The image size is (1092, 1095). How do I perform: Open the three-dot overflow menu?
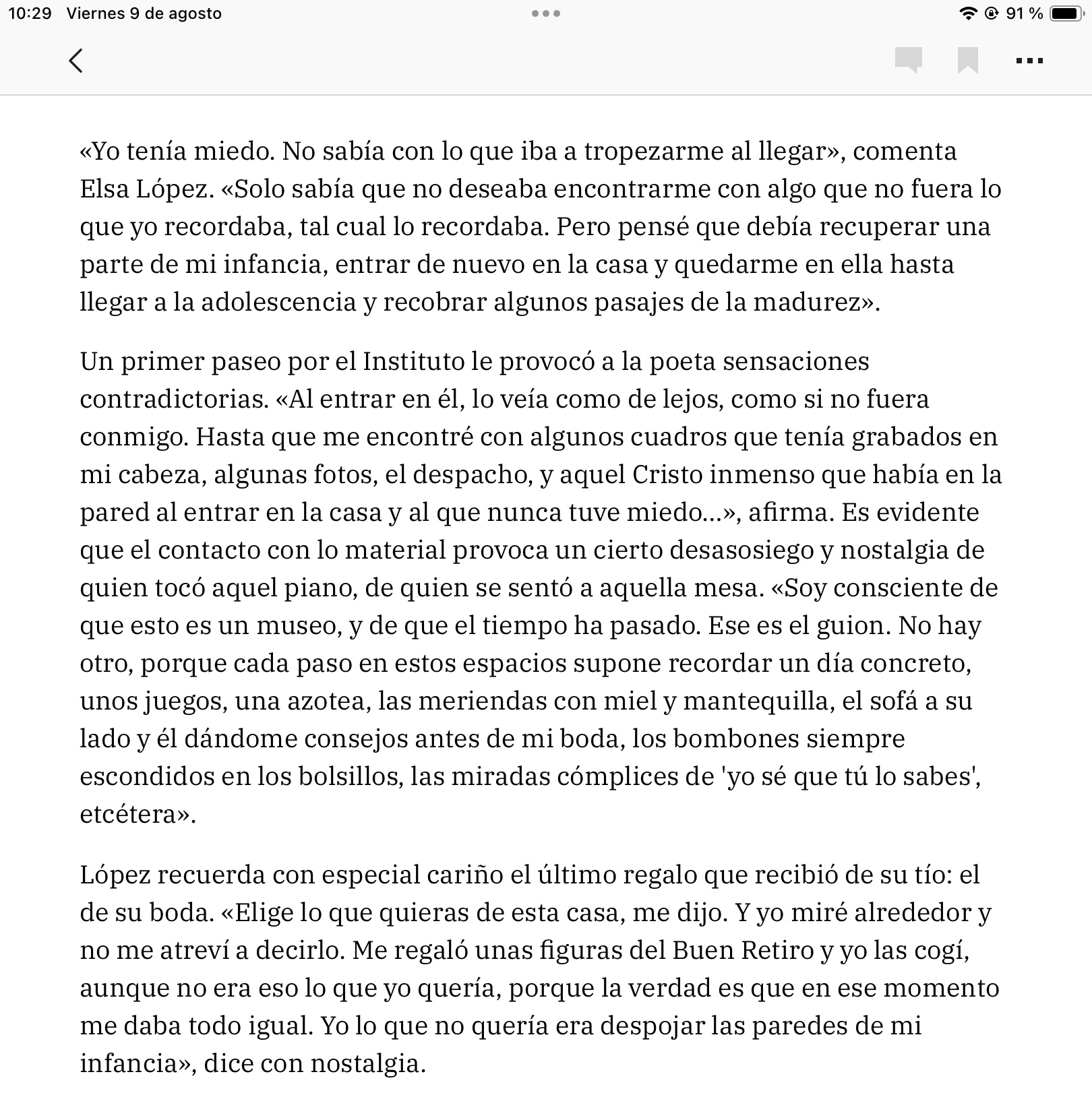[1029, 61]
